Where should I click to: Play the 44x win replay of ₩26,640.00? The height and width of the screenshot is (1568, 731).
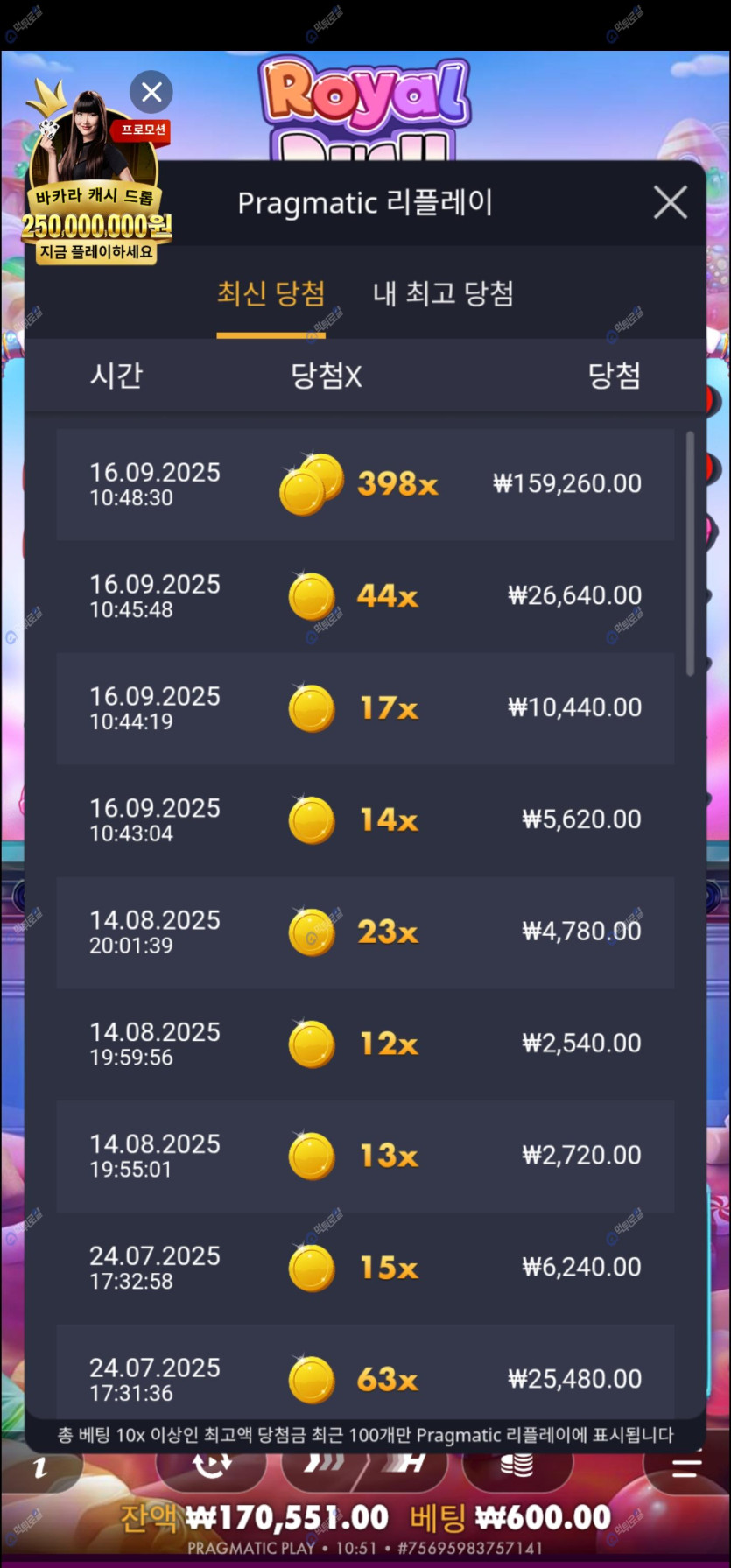pos(365,596)
